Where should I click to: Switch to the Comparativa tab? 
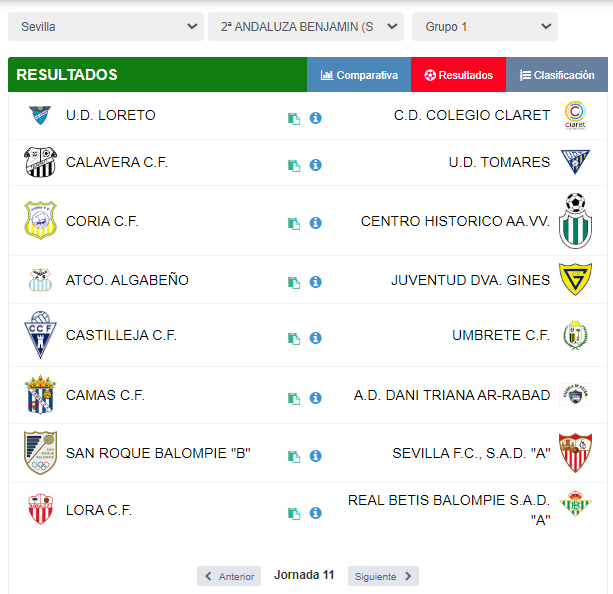(x=359, y=75)
